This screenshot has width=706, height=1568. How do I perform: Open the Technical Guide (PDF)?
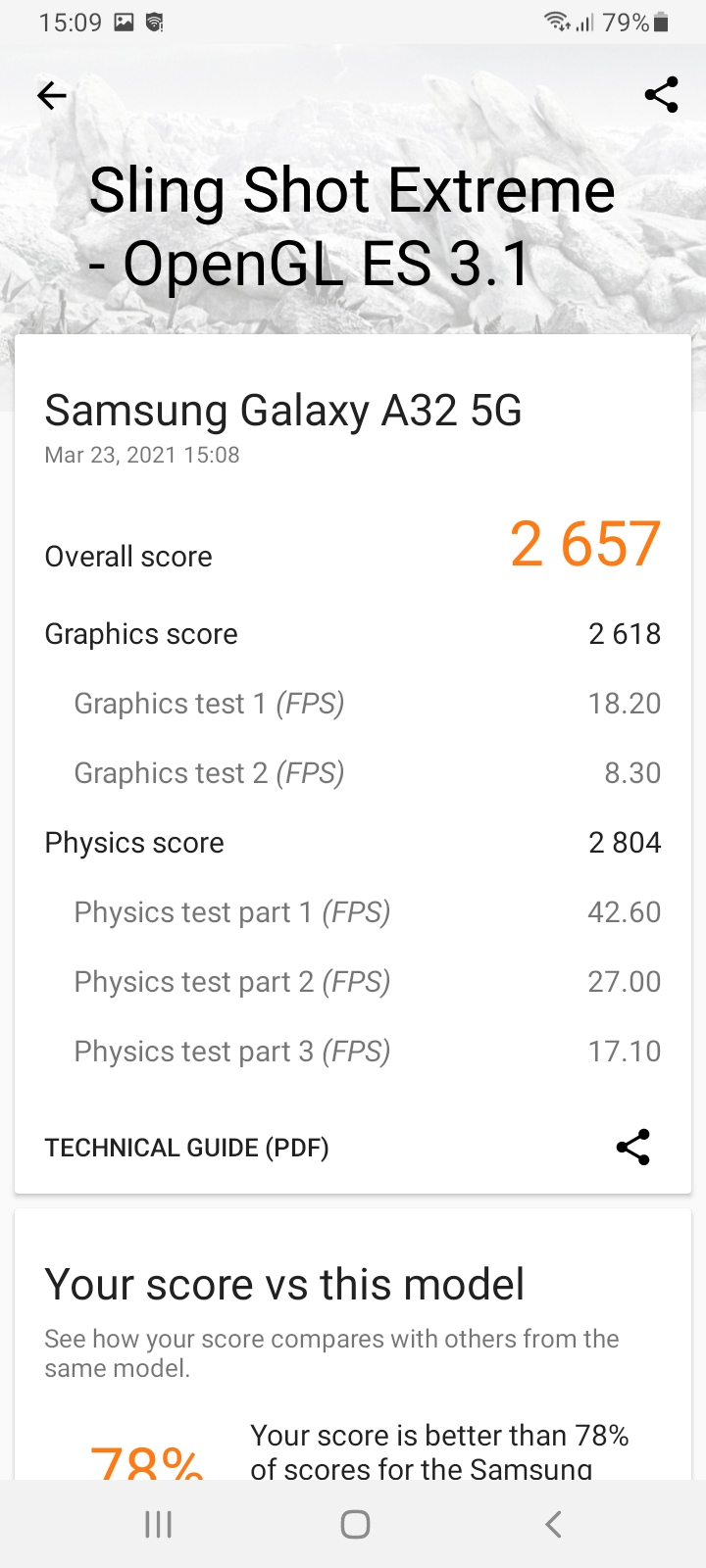(x=186, y=1148)
